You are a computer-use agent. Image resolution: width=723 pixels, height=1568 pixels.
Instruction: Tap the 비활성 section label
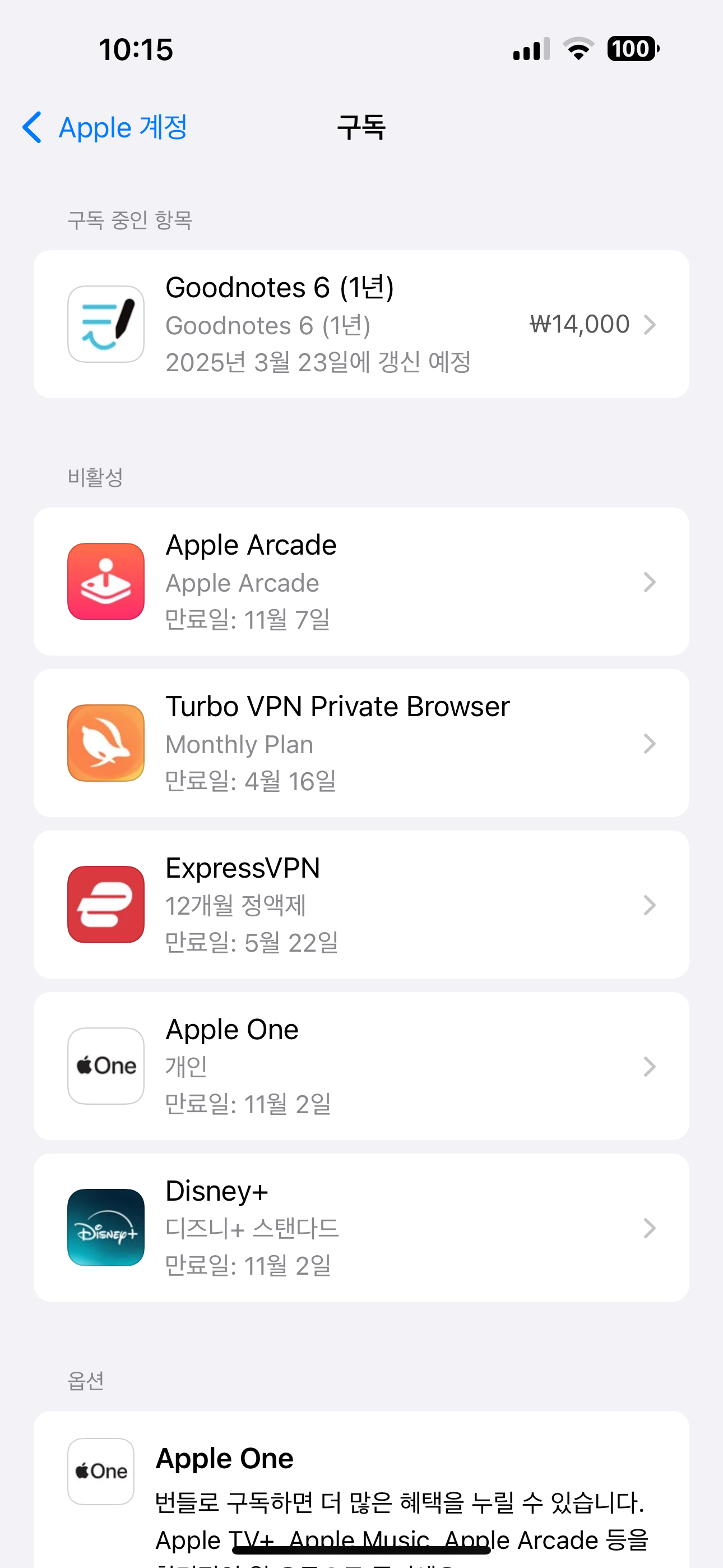94,477
